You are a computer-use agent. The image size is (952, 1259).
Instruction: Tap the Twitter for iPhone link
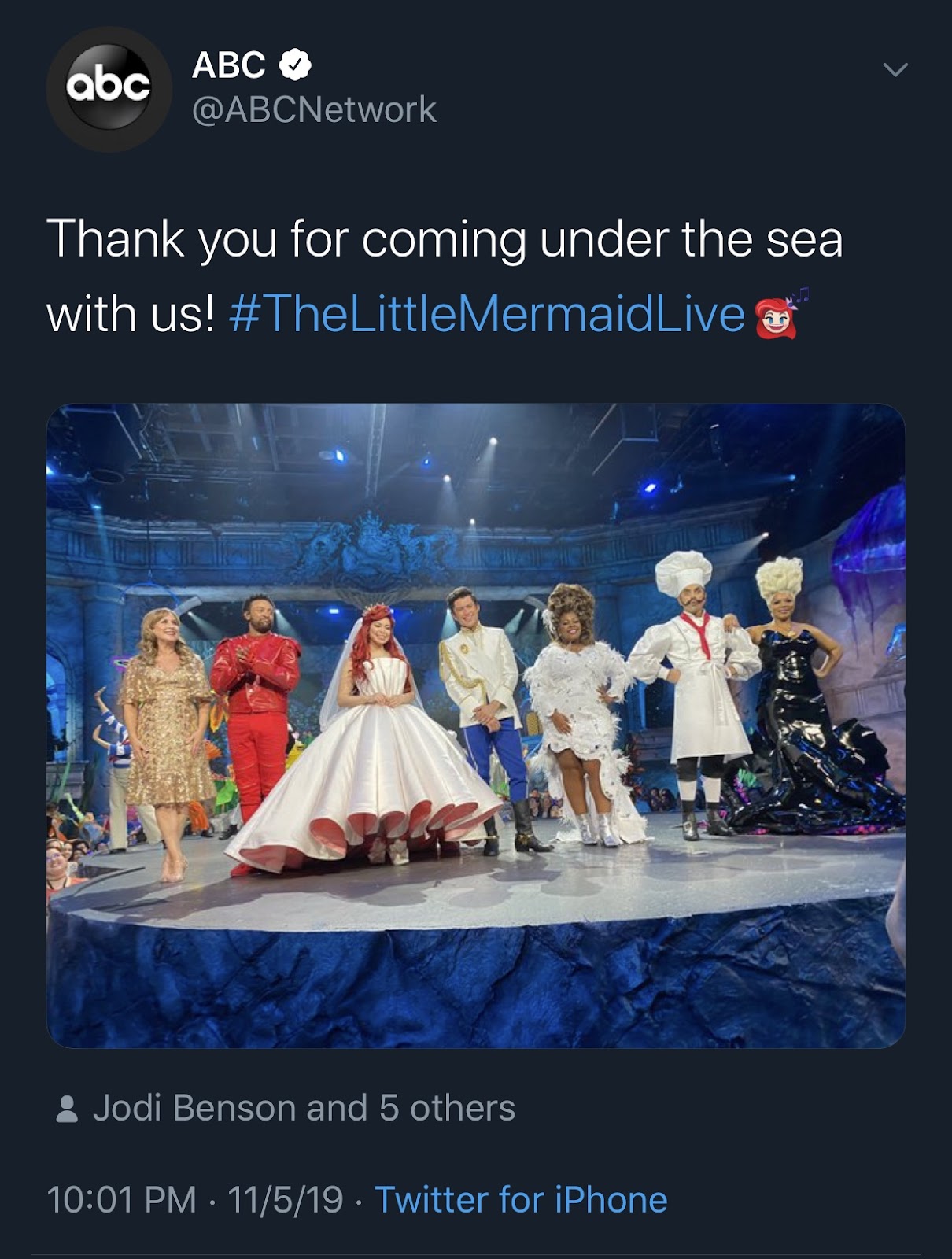521,1200
